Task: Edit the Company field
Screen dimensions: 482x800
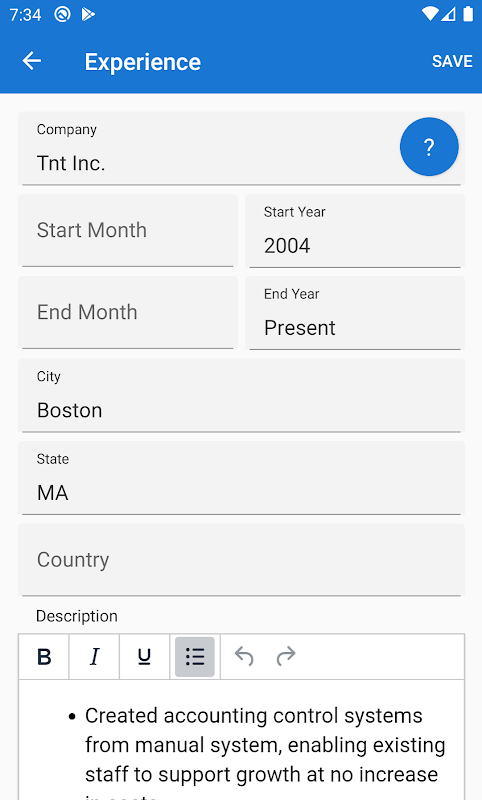Action: tap(241, 148)
